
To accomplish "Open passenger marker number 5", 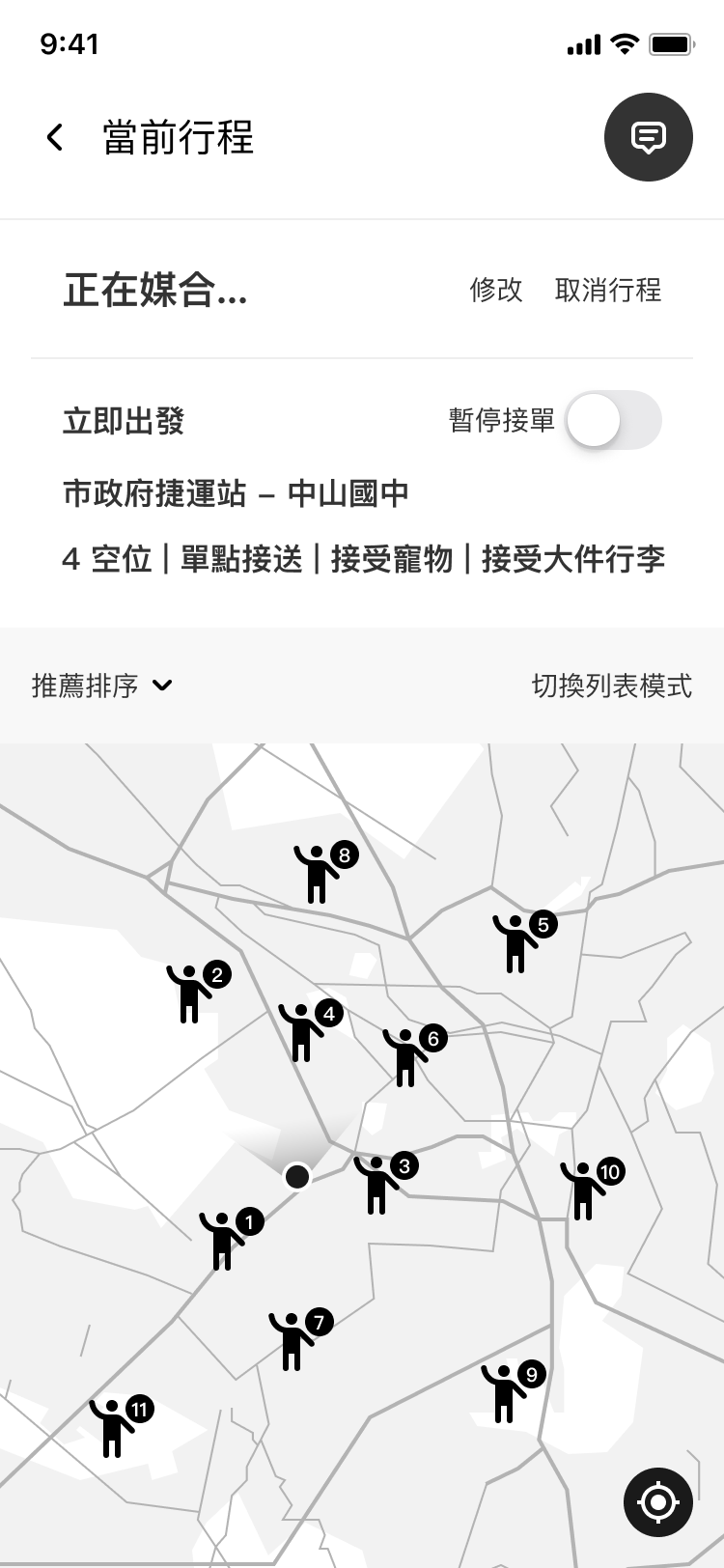I will coord(519,941).
